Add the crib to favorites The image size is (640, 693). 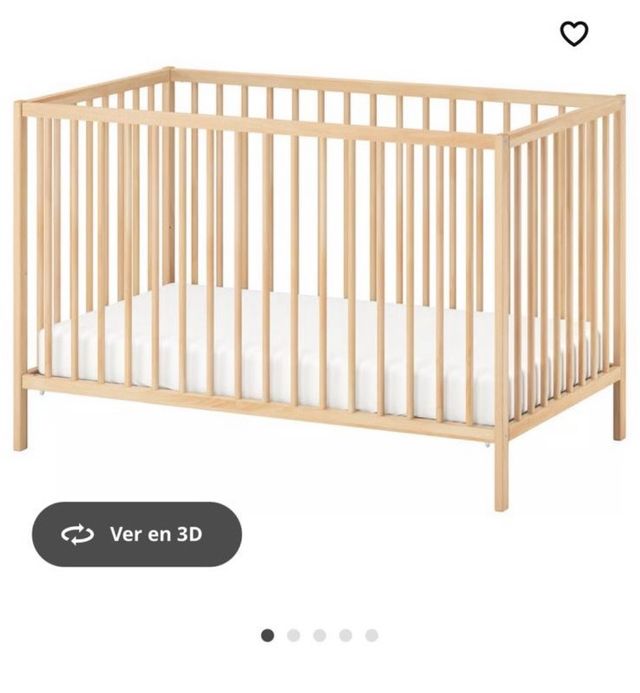pyautogui.click(x=574, y=34)
